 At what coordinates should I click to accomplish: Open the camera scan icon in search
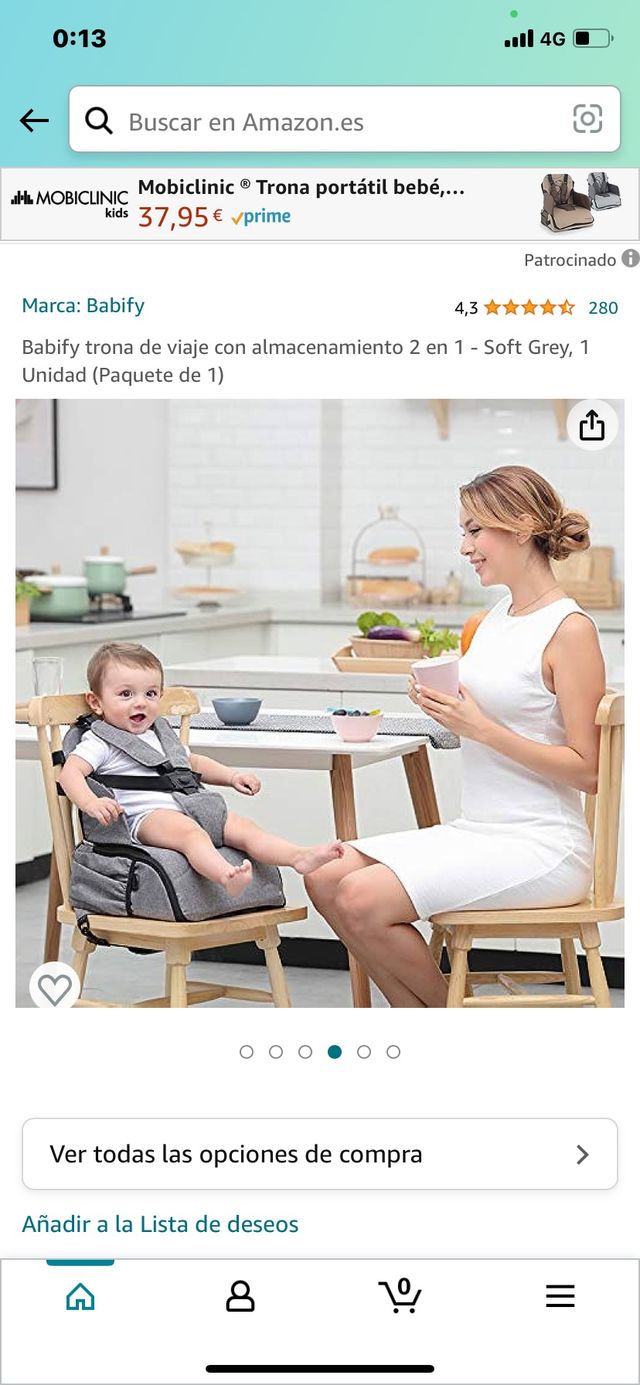click(x=587, y=119)
